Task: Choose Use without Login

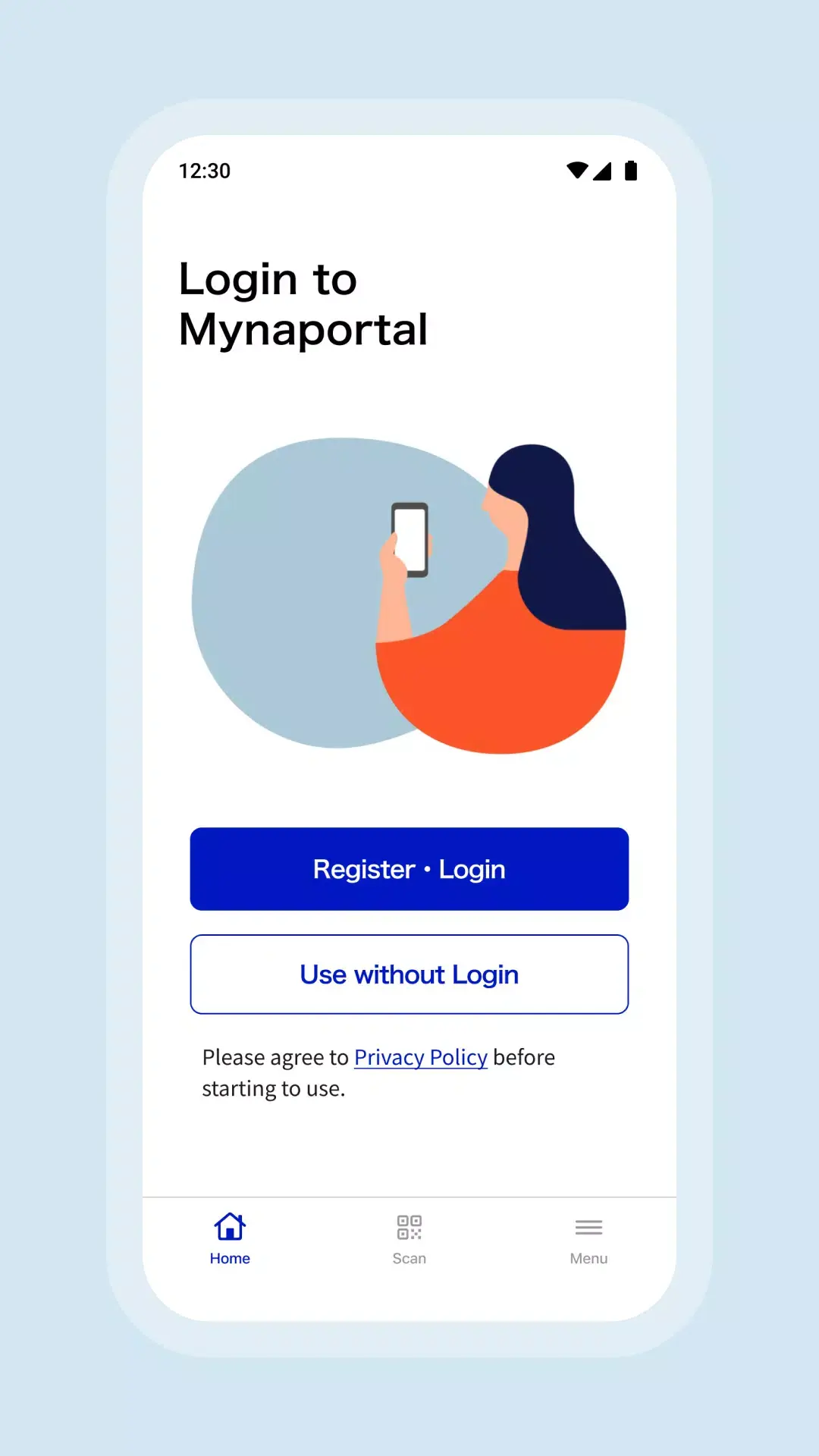Action: pos(409,974)
